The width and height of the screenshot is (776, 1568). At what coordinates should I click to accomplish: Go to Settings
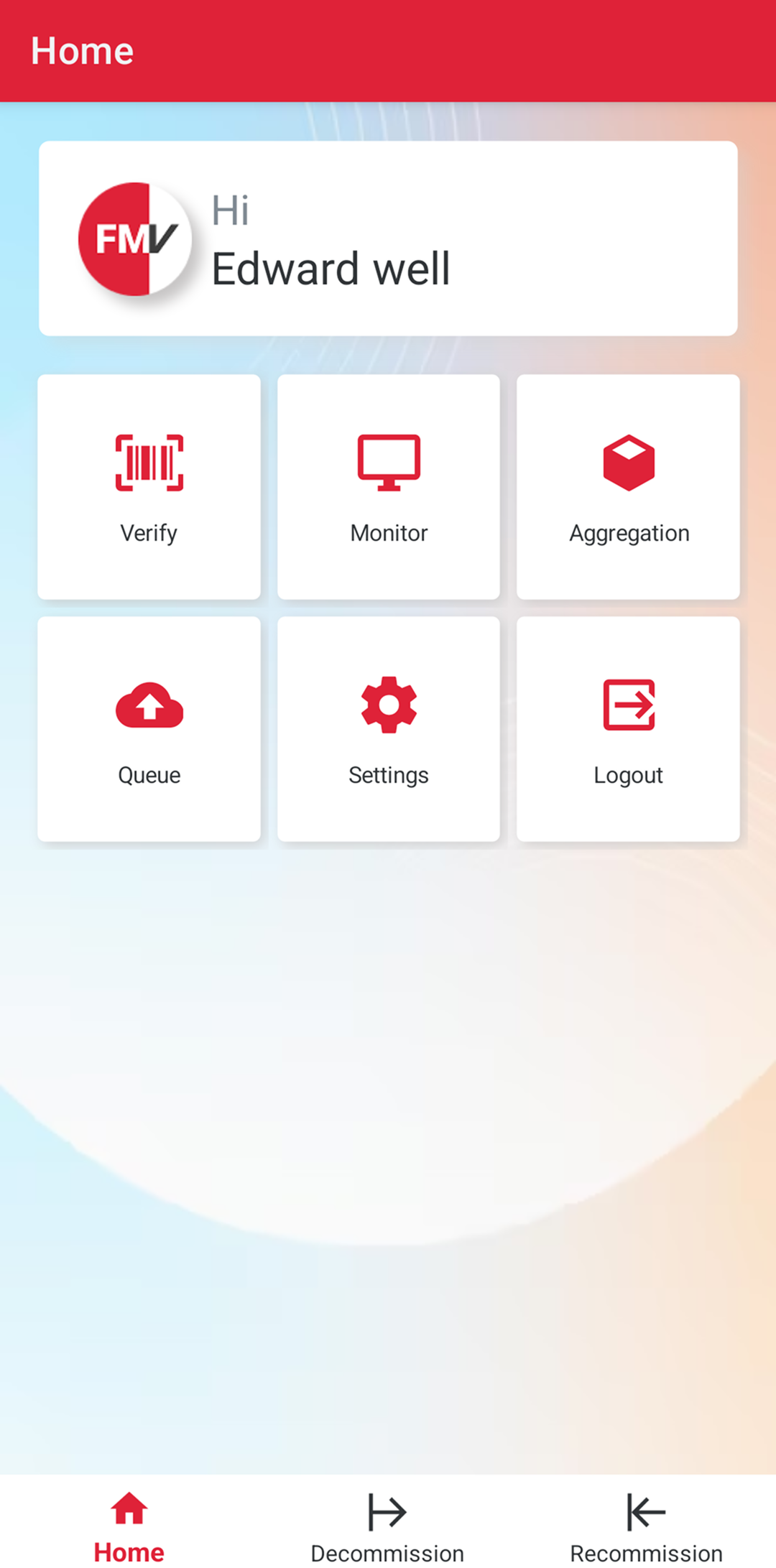[x=389, y=728]
